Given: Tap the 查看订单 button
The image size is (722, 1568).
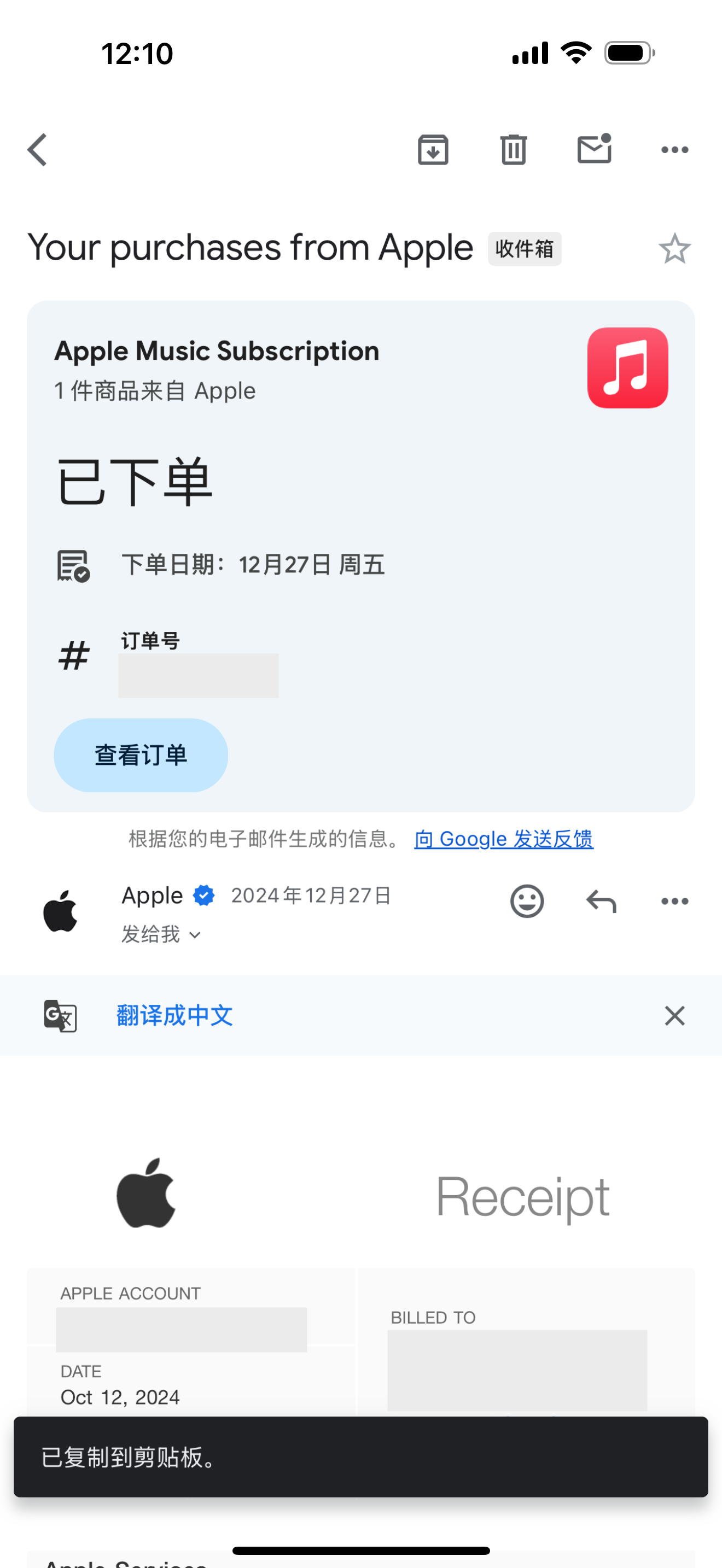Looking at the screenshot, I should pyautogui.click(x=141, y=756).
